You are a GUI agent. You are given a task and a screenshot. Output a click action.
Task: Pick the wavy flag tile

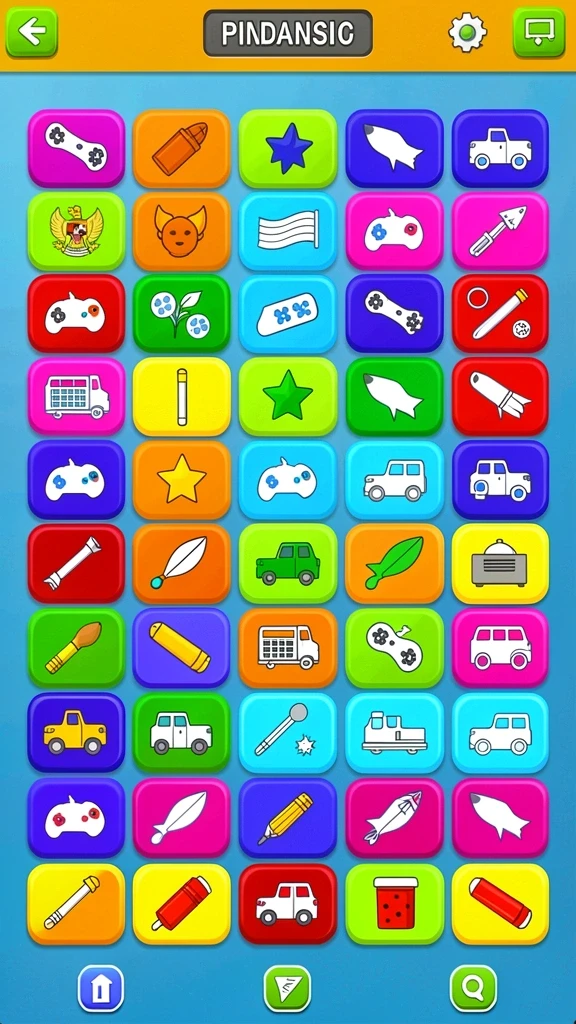click(x=288, y=231)
